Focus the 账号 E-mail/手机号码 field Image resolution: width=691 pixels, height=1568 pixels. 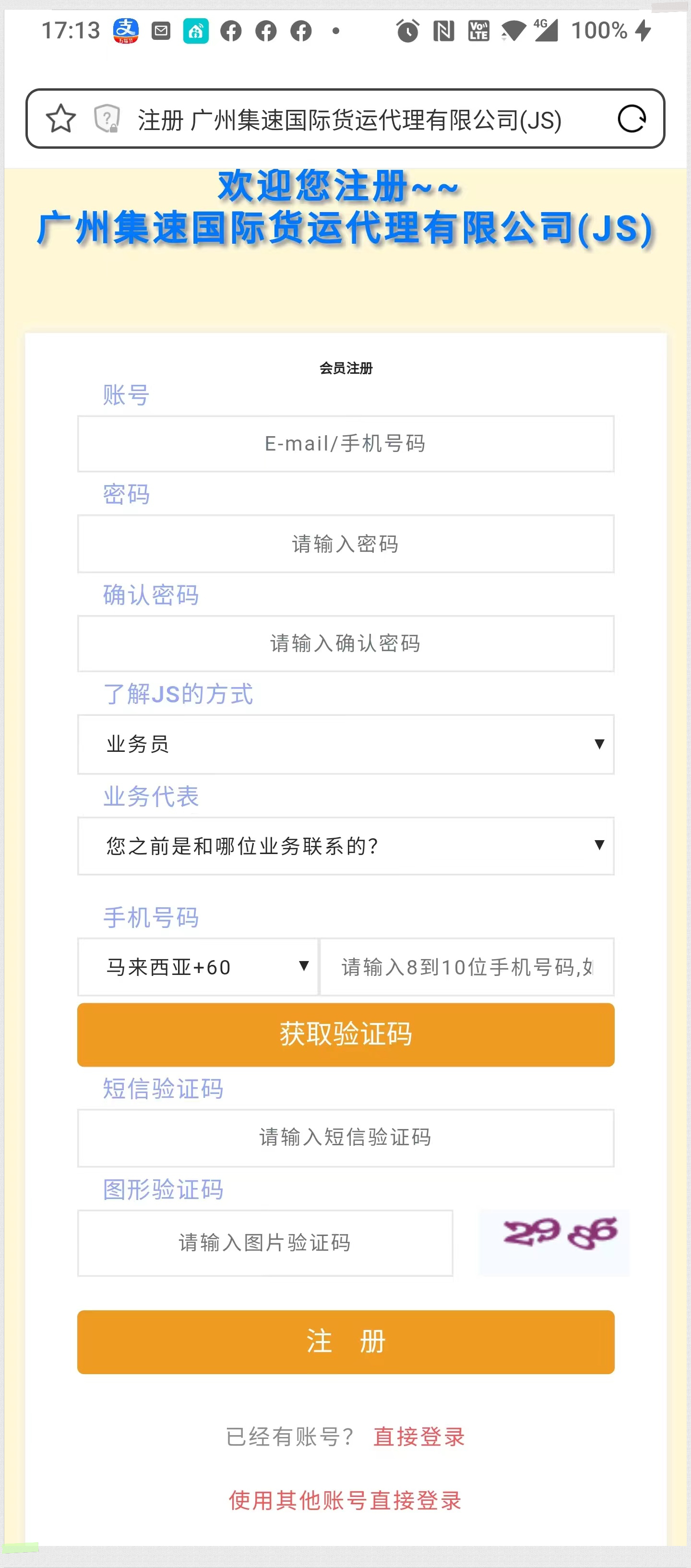point(345,444)
